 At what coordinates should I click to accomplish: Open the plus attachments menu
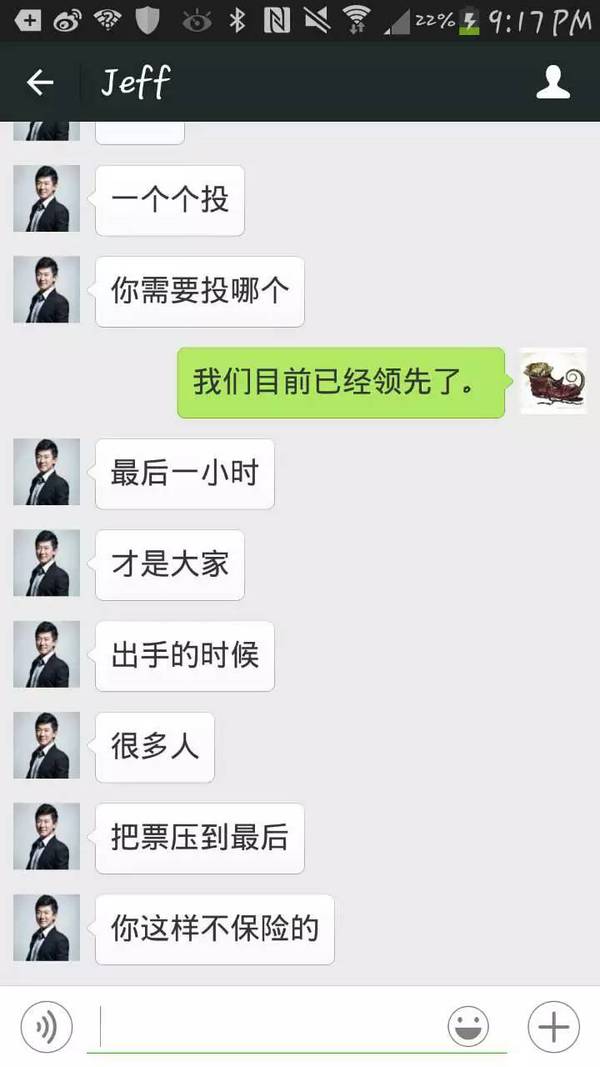click(x=553, y=1027)
